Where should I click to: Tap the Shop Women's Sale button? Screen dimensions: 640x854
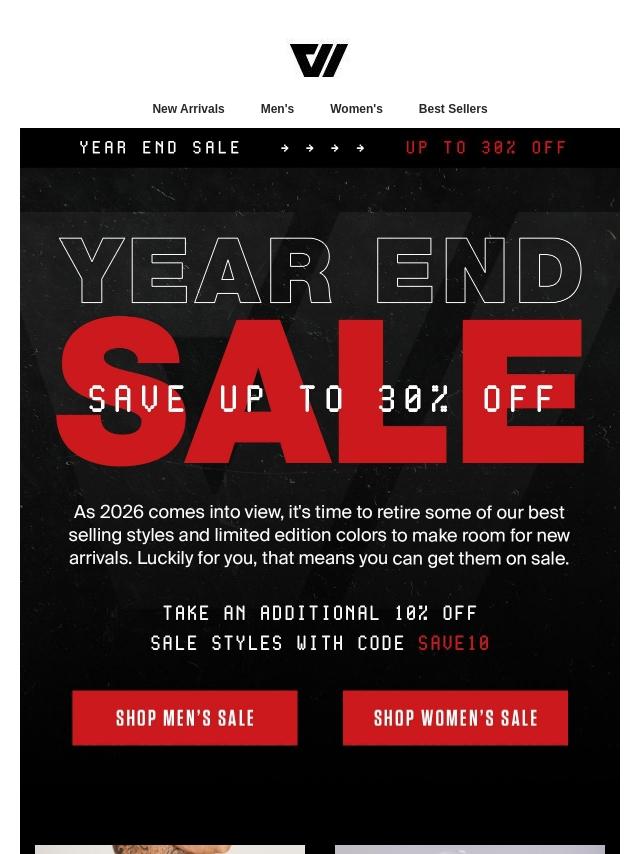point(455,718)
